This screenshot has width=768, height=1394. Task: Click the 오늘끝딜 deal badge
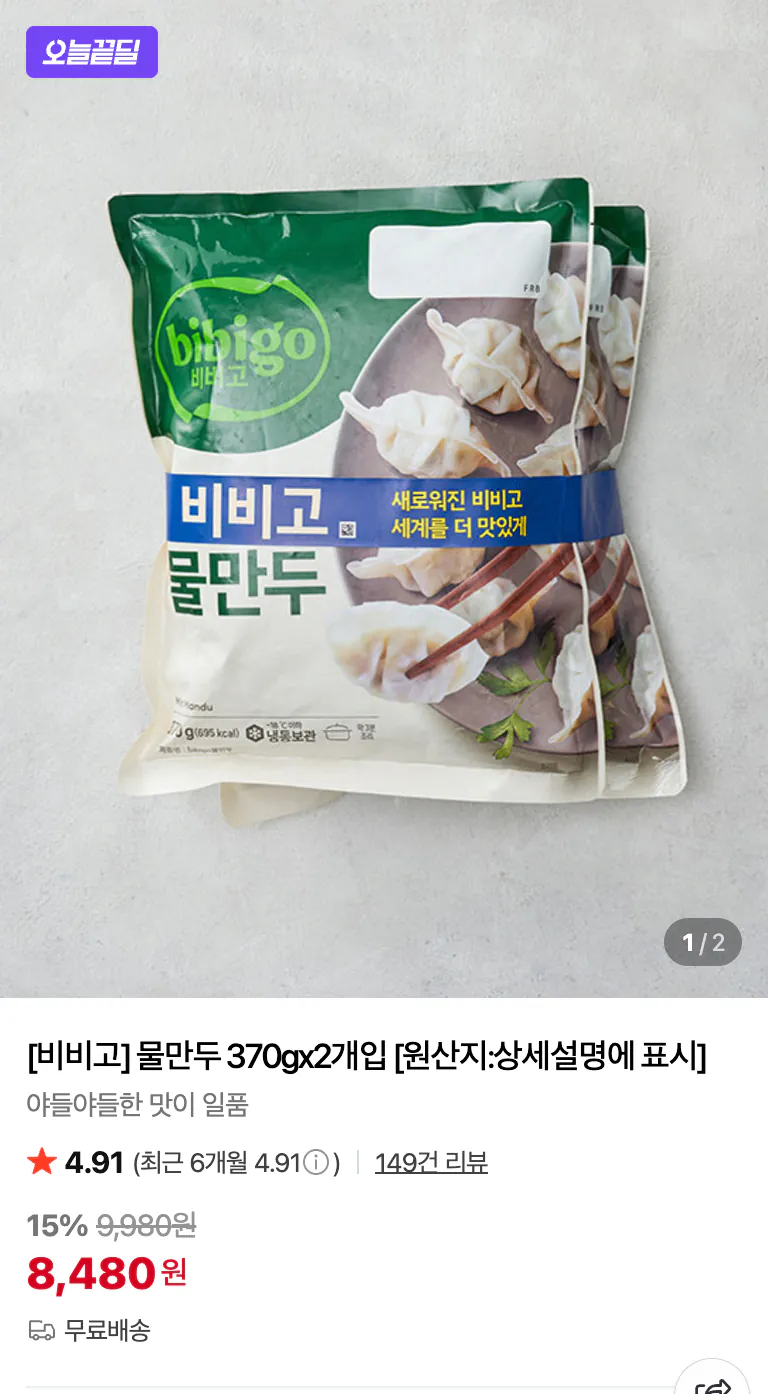click(x=91, y=52)
